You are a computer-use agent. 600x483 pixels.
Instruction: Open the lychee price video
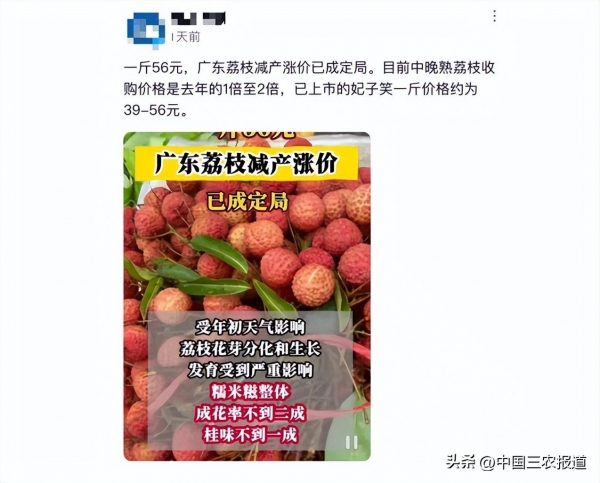(x=246, y=290)
